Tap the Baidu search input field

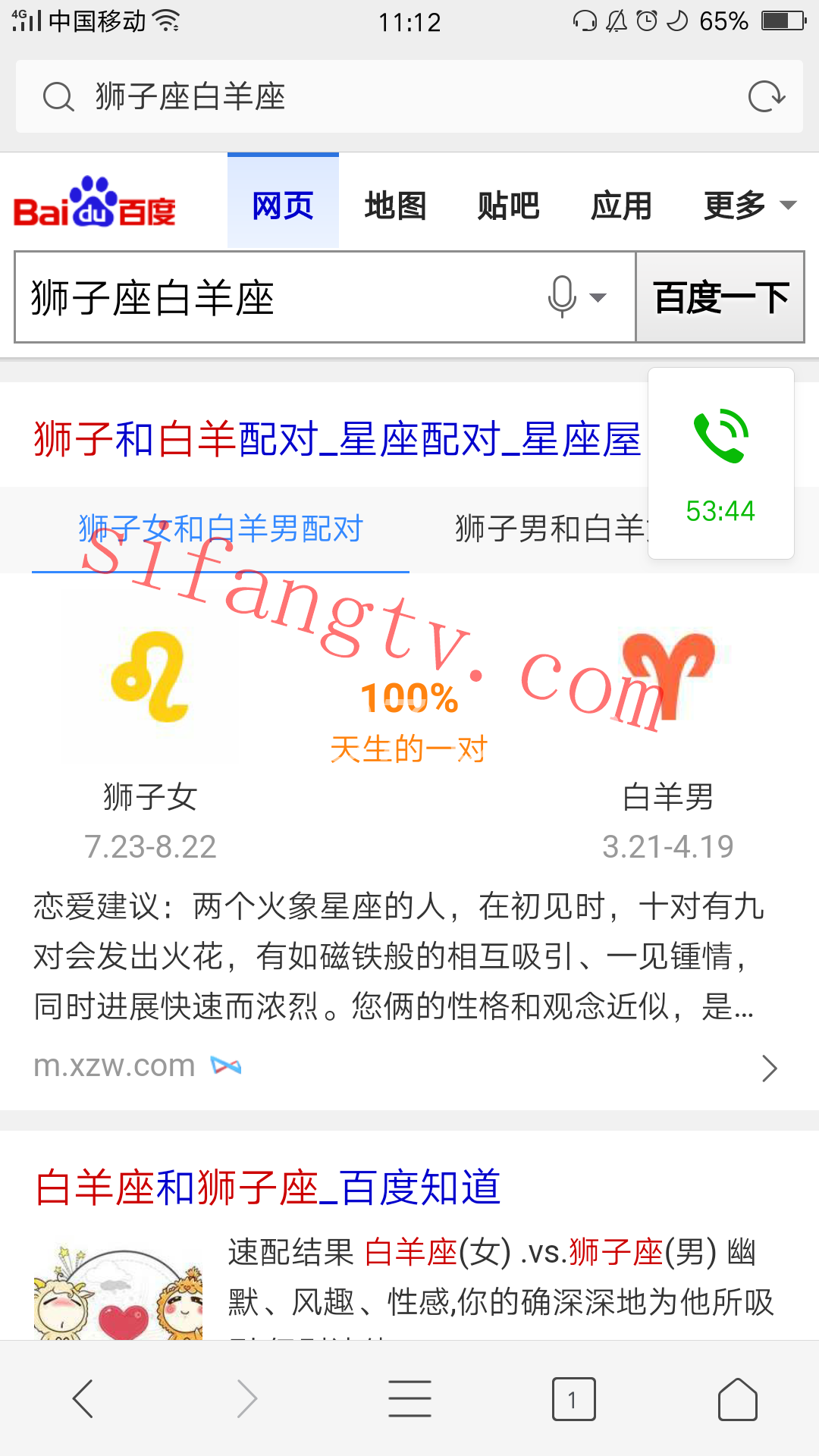(x=281, y=297)
